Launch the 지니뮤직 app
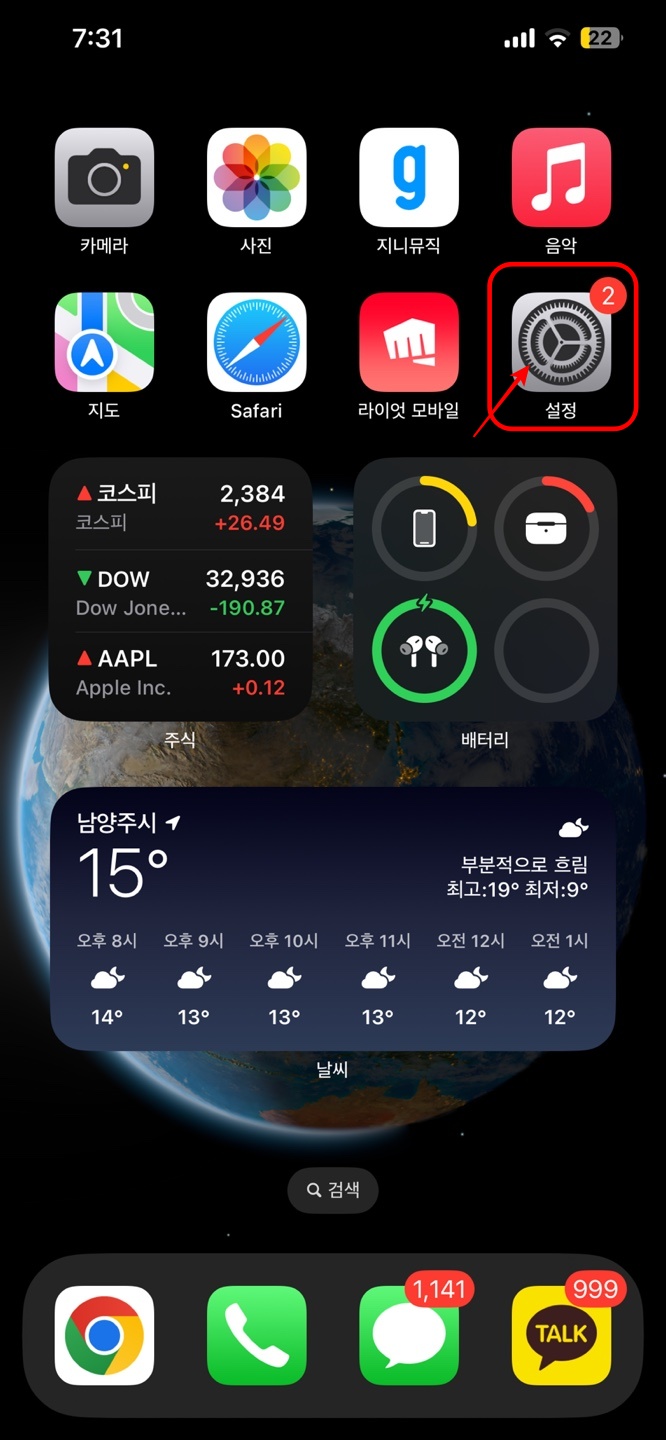The height and width of the screenshot is (1440, 666). (409, 178)
